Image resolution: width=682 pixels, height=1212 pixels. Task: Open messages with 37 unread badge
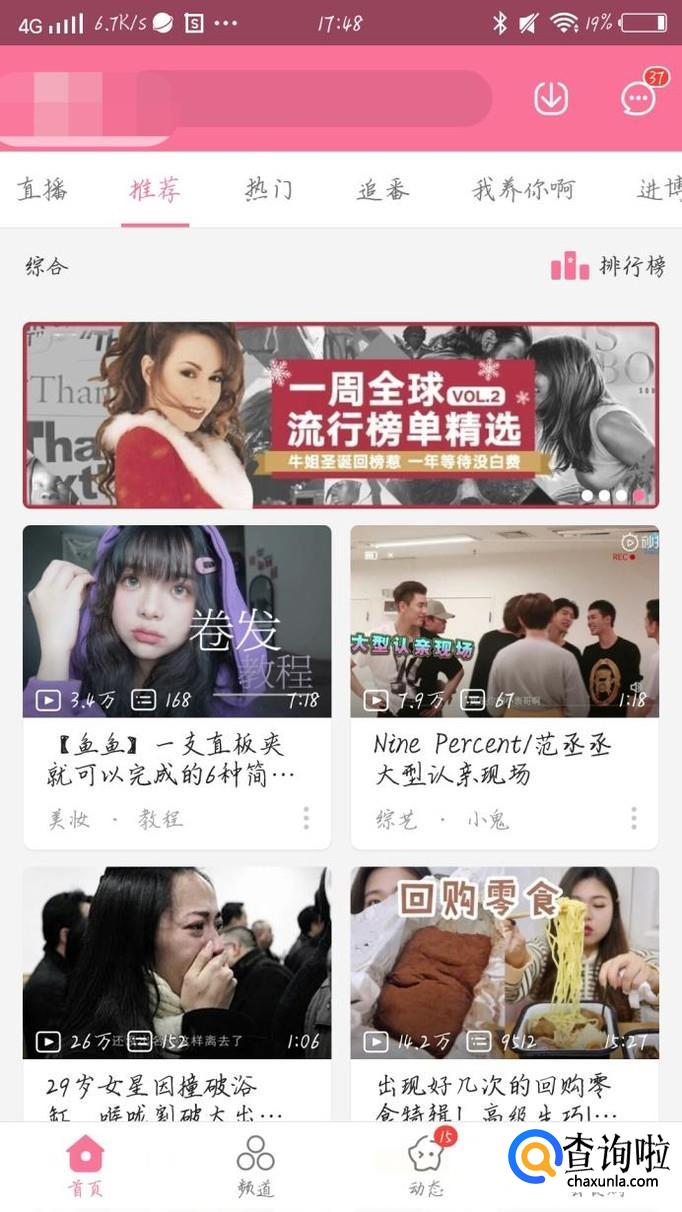point(638,98)
